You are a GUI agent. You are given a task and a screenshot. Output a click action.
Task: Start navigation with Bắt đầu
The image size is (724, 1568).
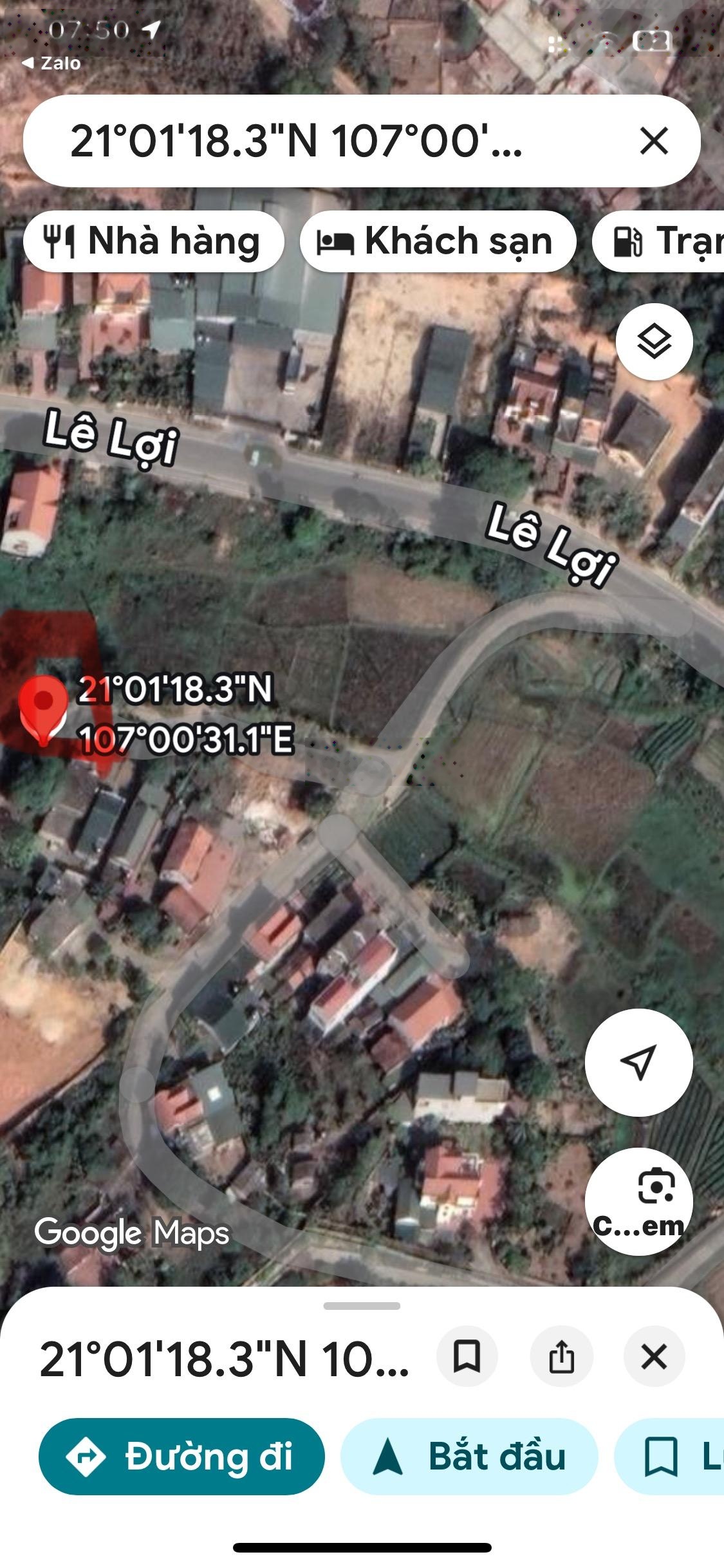tap(469, 1456)
